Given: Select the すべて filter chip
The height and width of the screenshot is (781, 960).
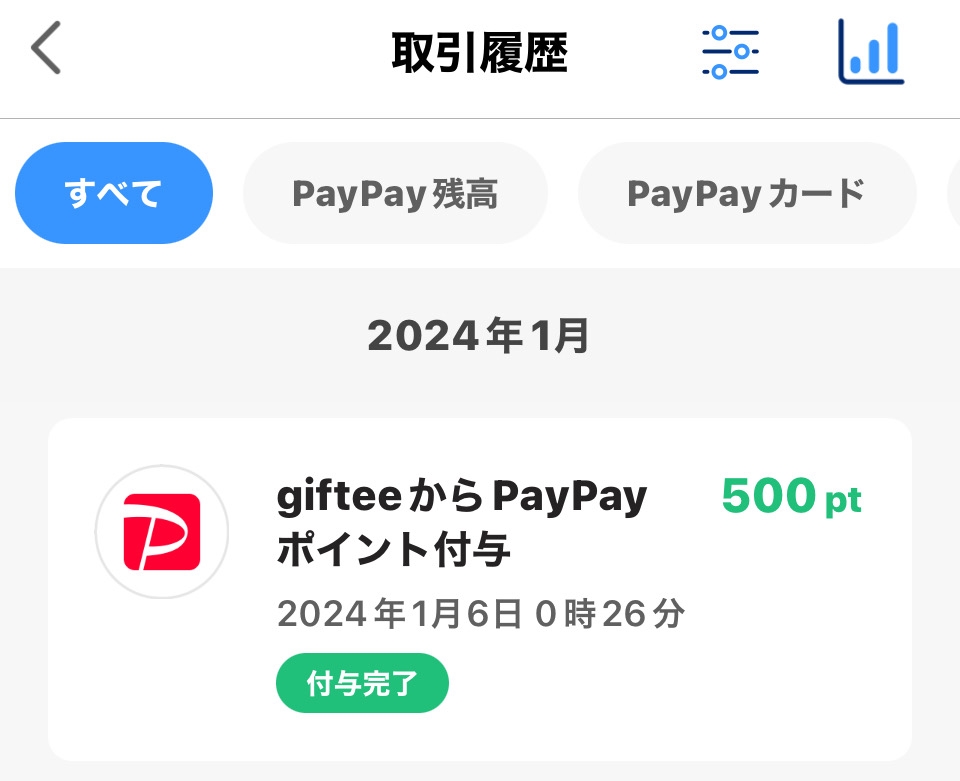Looking at the screenshot, I should [114, 193].
